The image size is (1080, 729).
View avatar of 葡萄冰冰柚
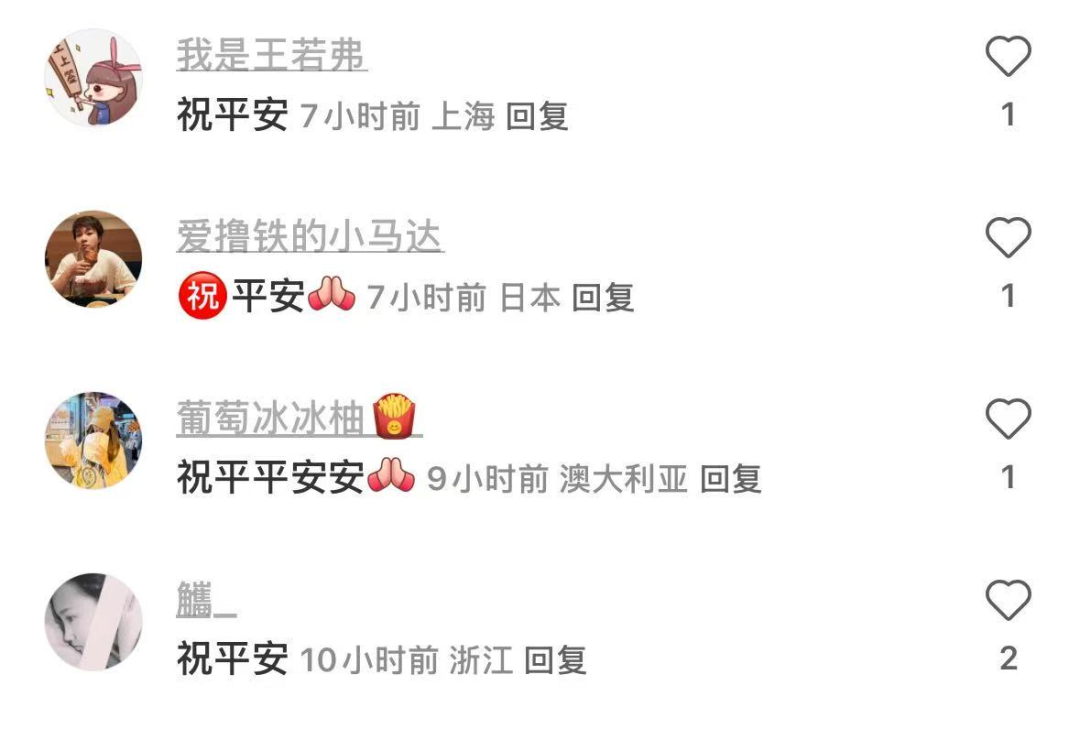94,440
